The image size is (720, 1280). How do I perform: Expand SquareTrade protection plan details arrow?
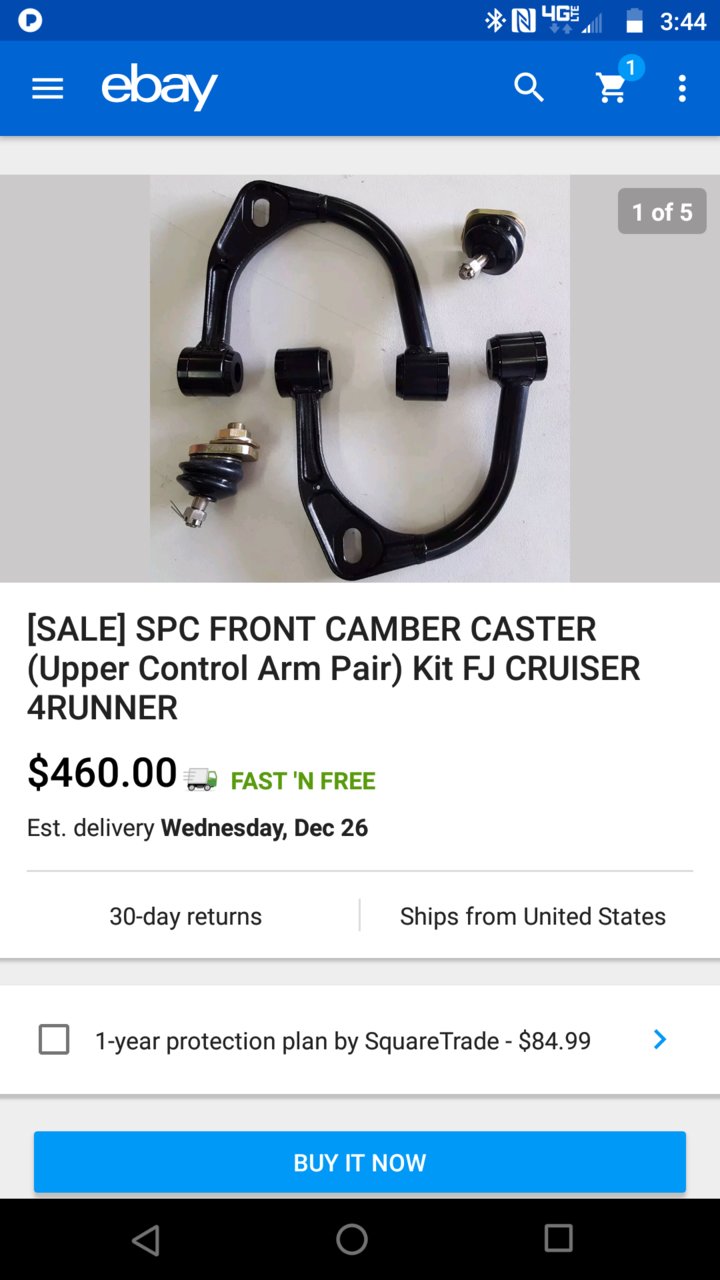pos(660,1040)
